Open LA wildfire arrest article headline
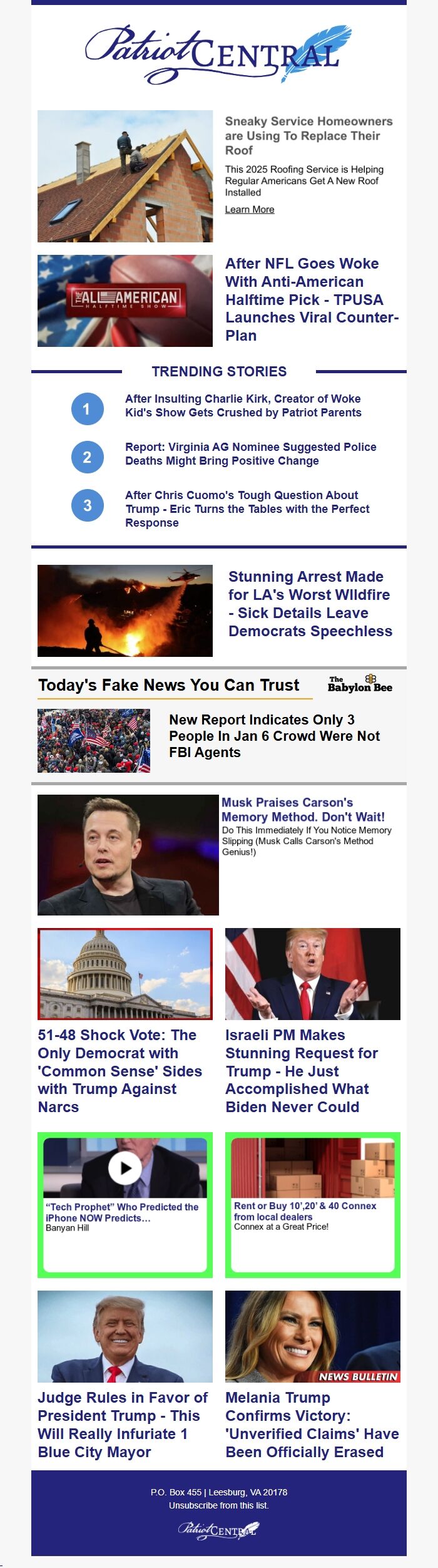The height and width of the screenshot is (1568, 438). 310,604
